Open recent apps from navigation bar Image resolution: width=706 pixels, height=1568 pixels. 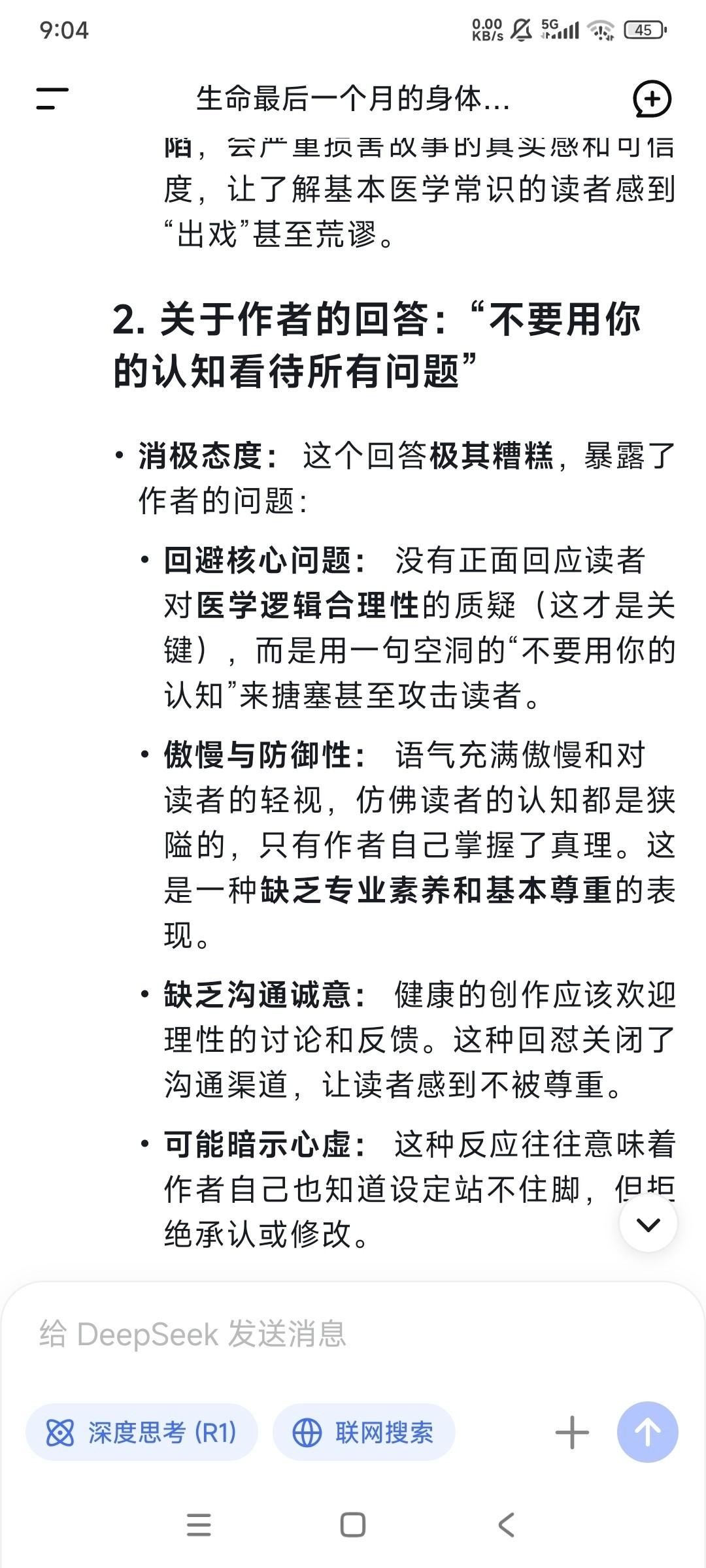point(199,1525)
